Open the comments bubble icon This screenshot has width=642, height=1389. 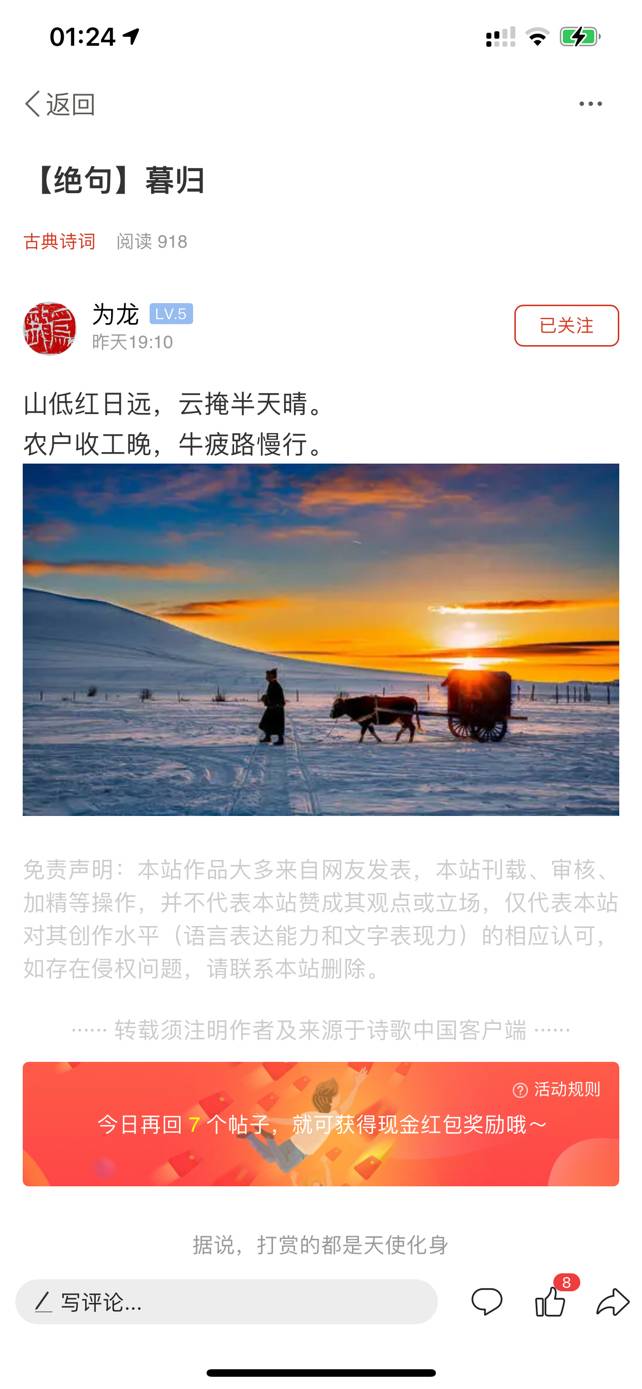[x=487, y=1301]
